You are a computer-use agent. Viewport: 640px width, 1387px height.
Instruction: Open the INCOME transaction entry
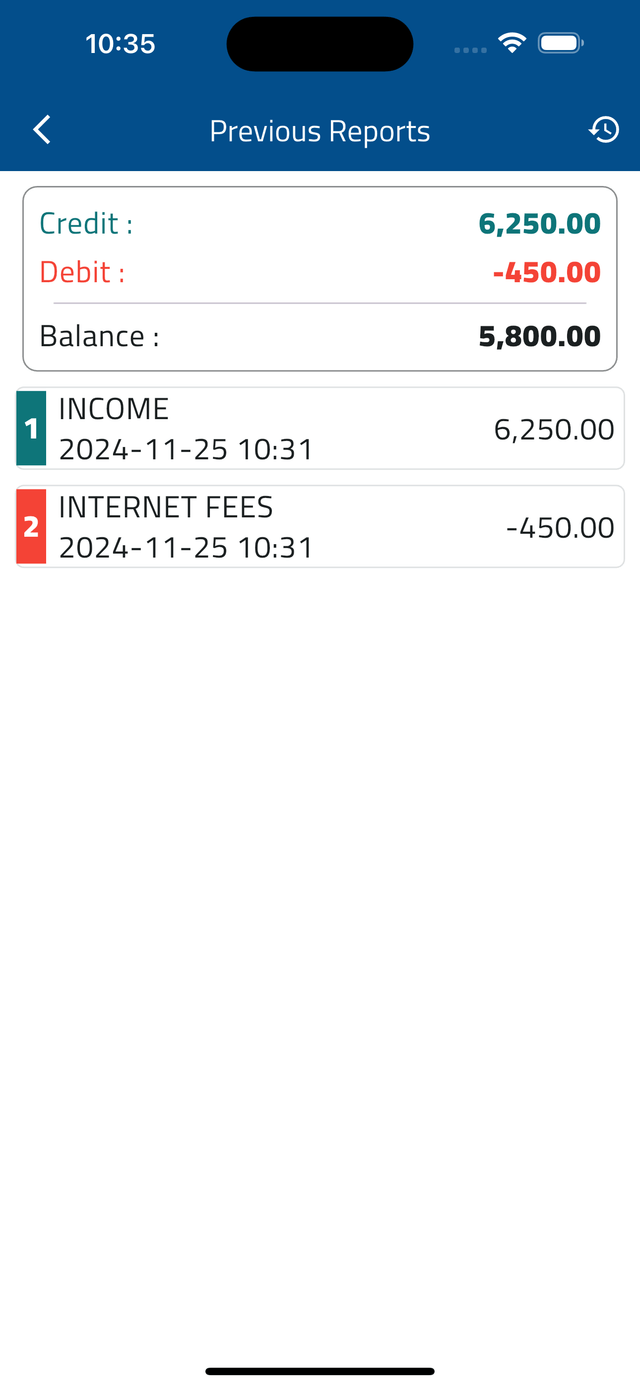click(320, 428)
